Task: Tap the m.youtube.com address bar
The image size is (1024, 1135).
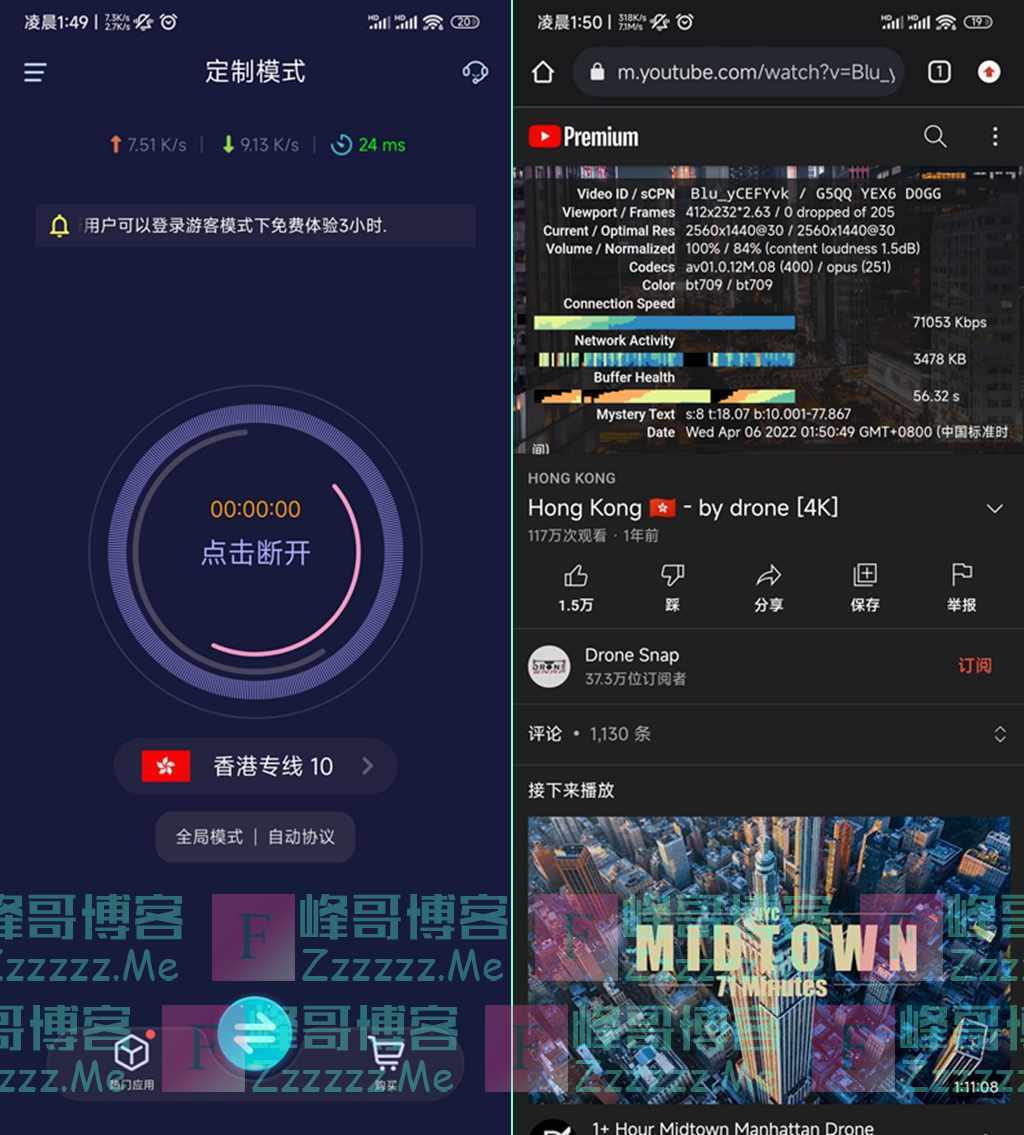Action: point(740,72)
